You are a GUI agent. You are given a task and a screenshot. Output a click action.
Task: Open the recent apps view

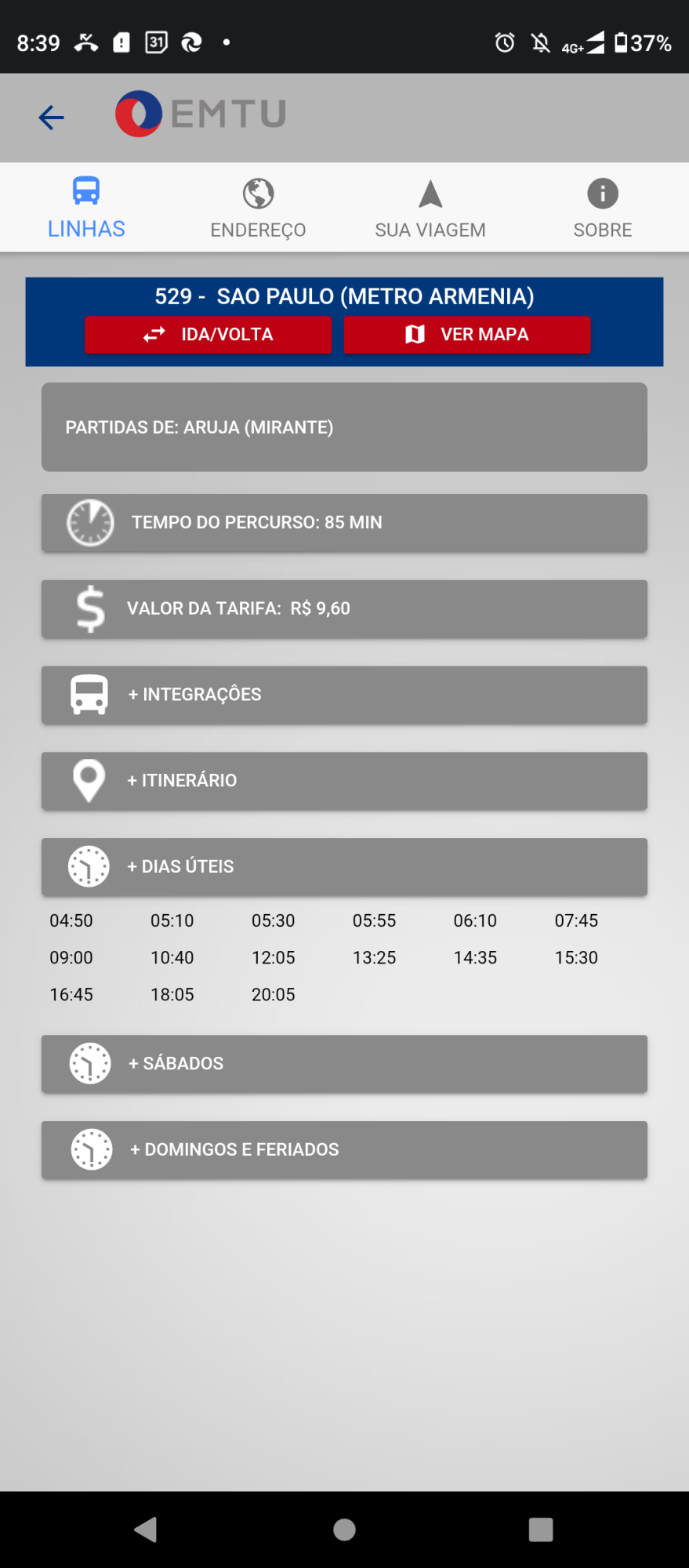(x=541, y=1530)
